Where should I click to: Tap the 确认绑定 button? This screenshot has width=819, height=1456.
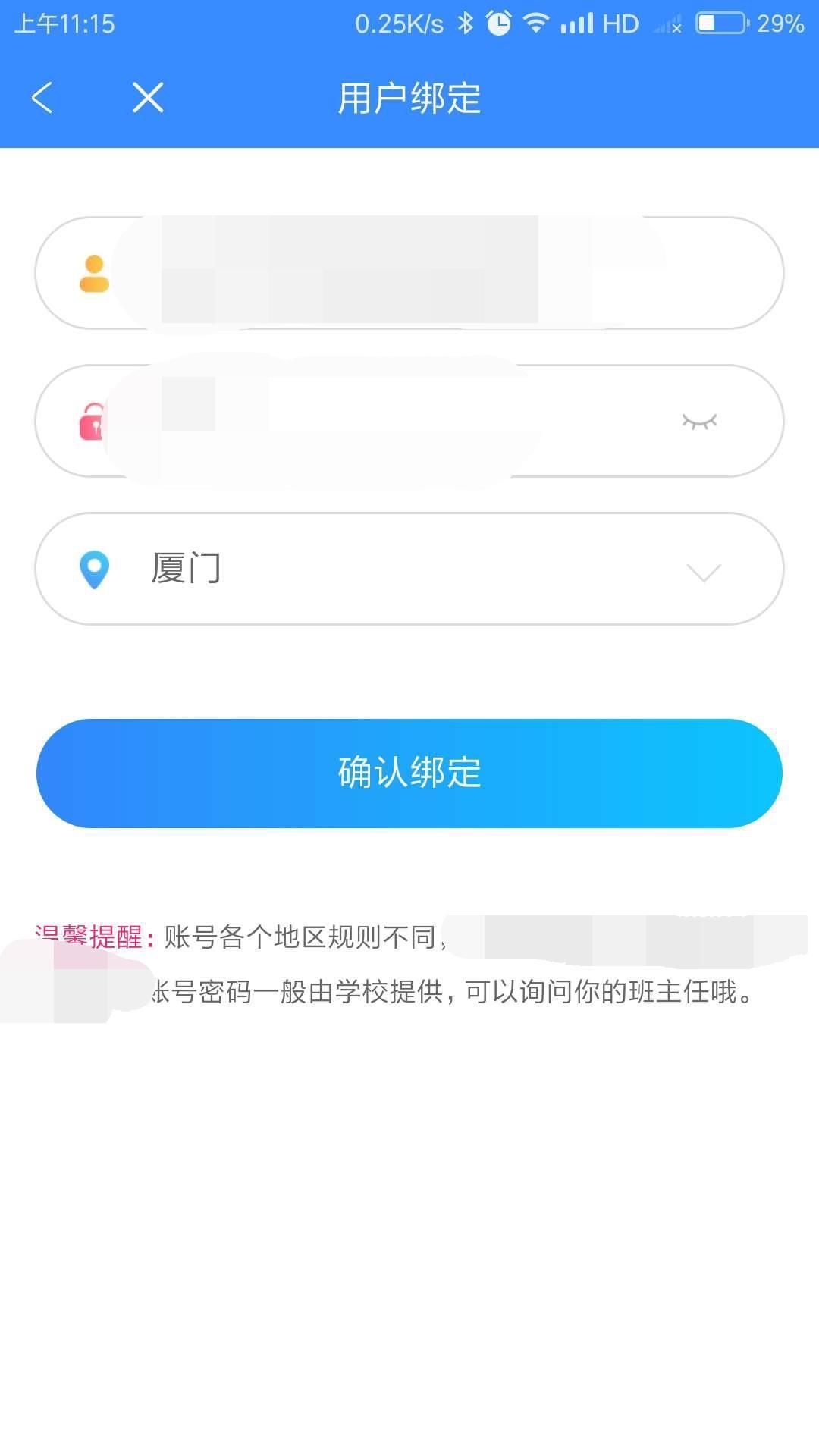(x=409, y=773)
